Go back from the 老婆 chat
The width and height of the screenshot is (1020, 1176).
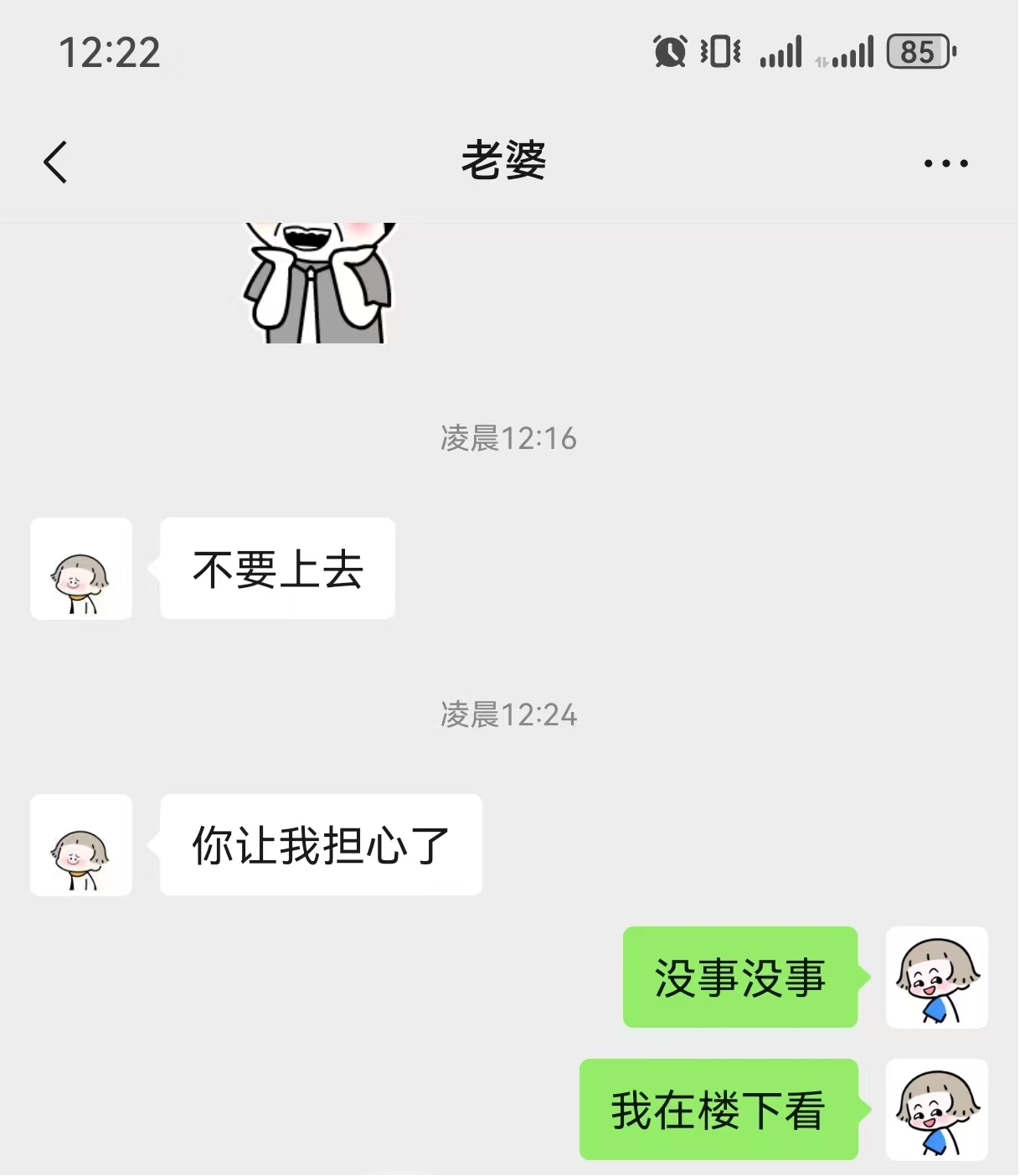(55, 162)
